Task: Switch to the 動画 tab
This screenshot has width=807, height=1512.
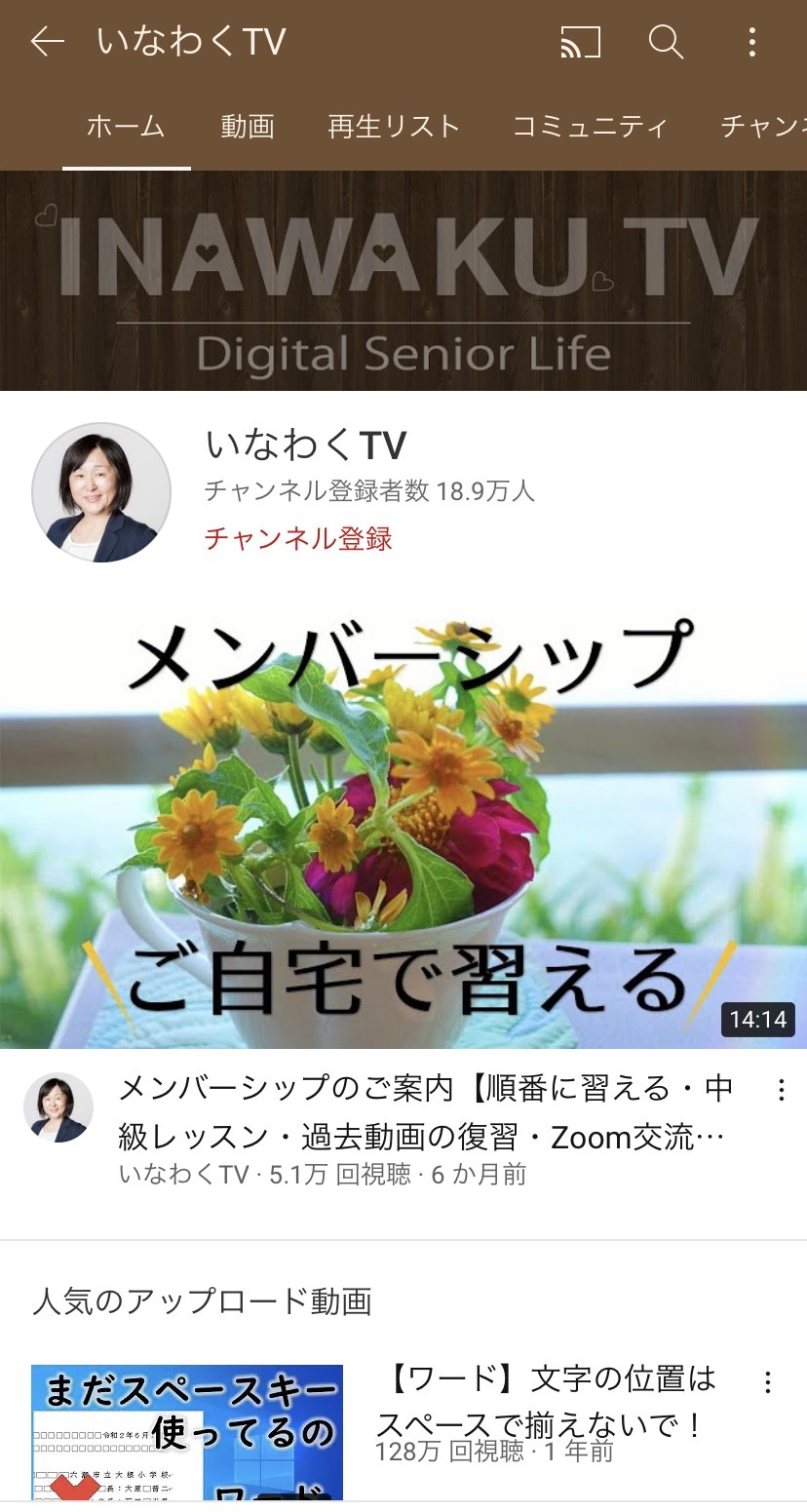Action: coord(248,127)
